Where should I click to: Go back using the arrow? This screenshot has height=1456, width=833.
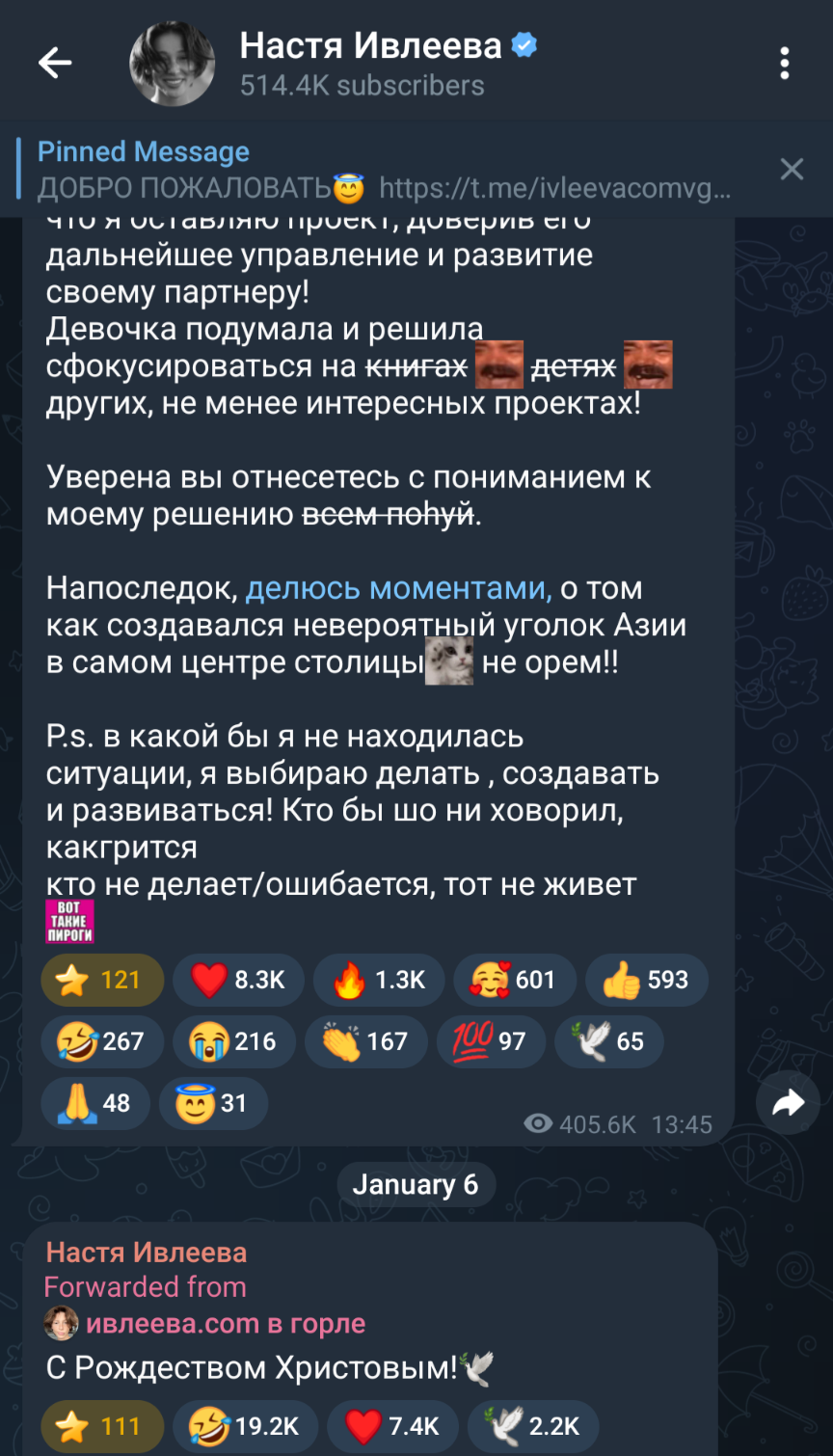(x=55, y=64)
